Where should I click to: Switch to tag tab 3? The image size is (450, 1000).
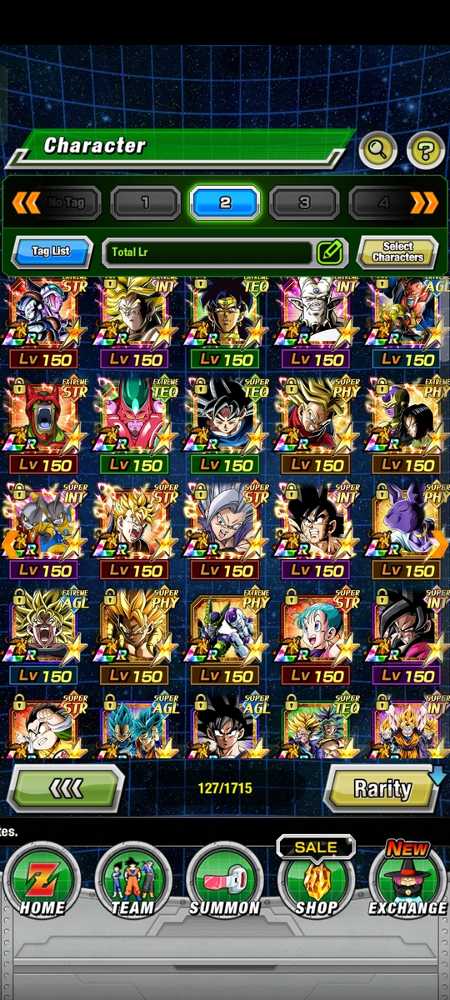(x=304, y=203)
